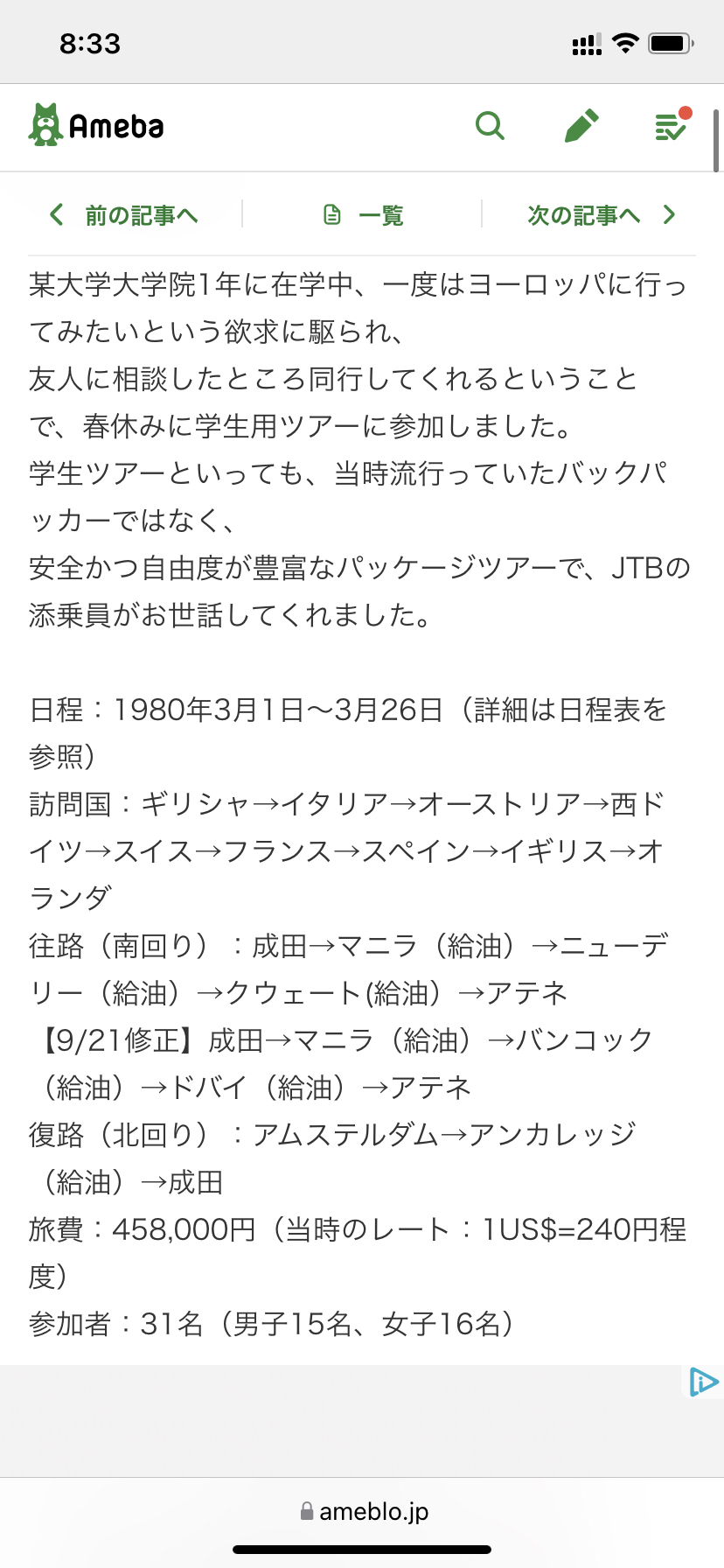This screenshot has height=1568, width=724.
Task: Tap the ad info icon
Action: pyautogui.click(x=703, y=1382)
